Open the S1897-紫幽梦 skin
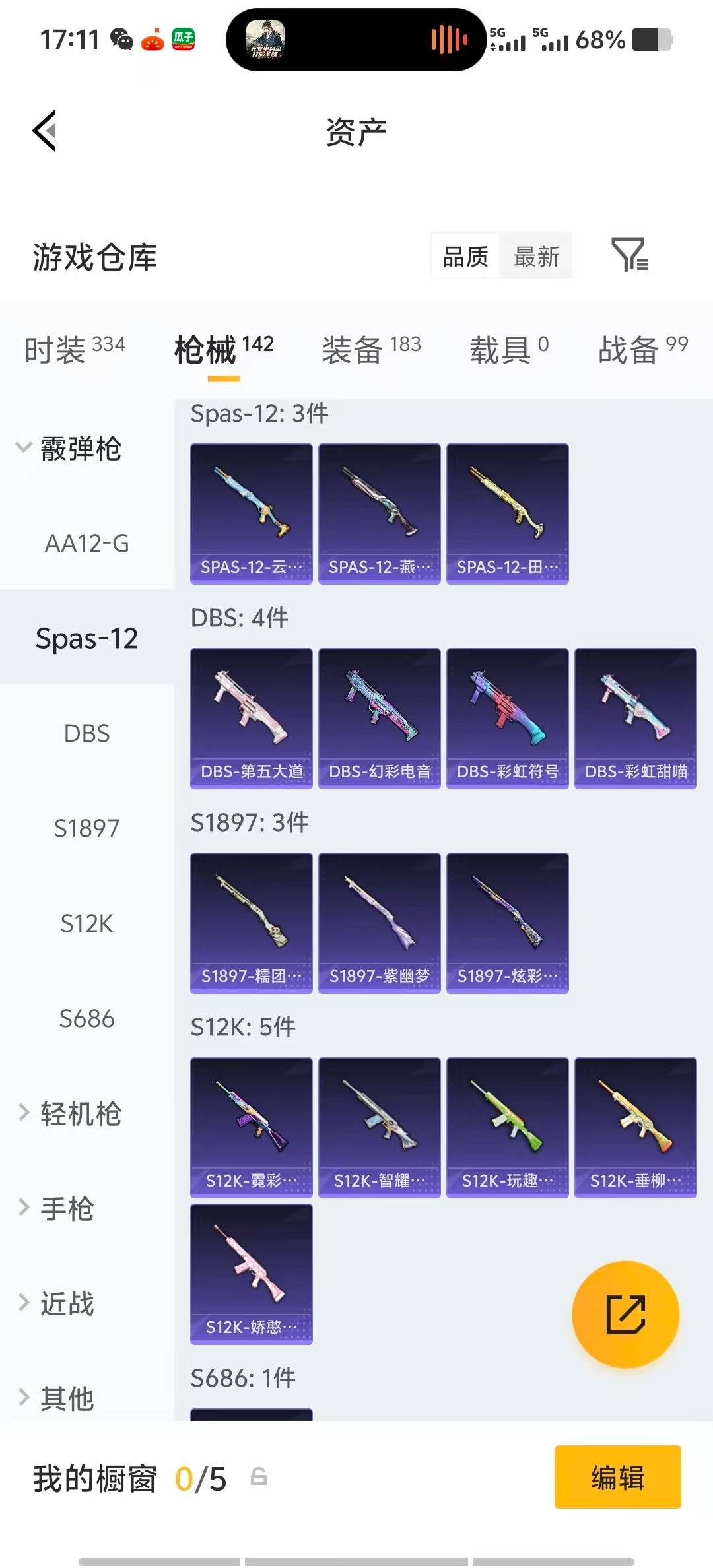Image resolution: width=713 pixels, height=1568 pixels. pyautogui.click(x=379, y=923)
